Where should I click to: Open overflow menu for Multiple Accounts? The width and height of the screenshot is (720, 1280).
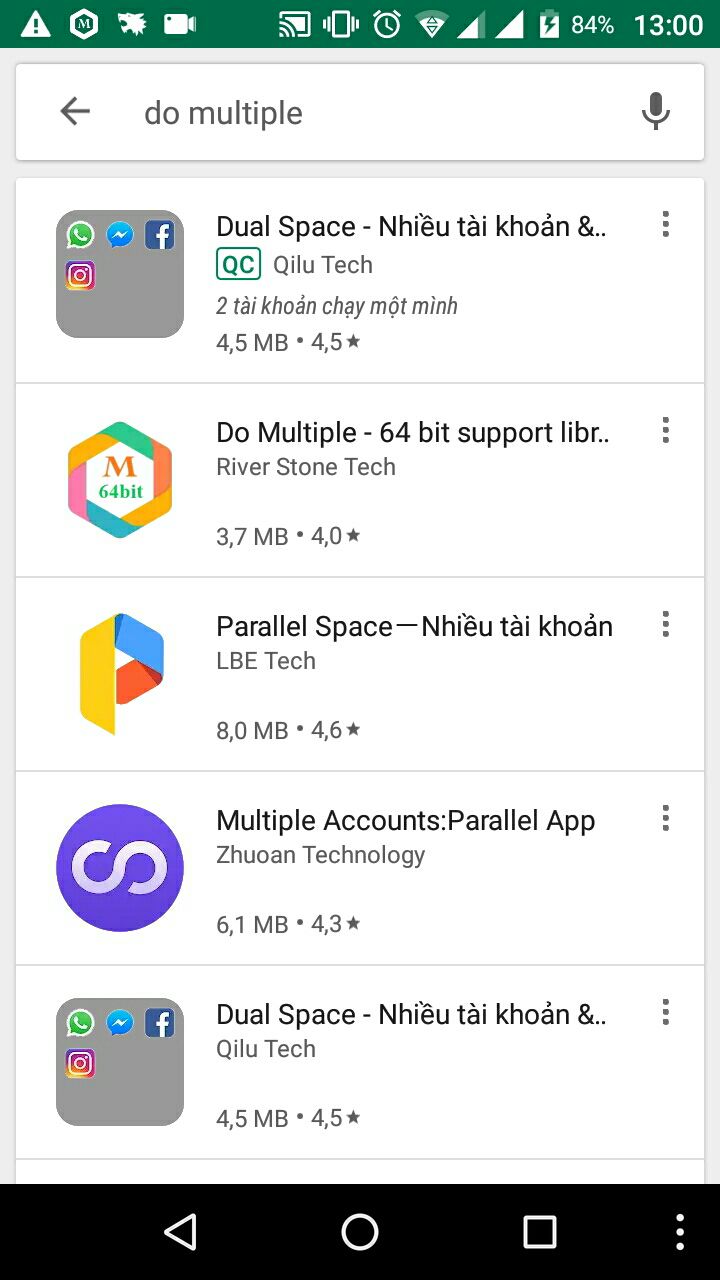pyautogui.click(x=665, y=818)
